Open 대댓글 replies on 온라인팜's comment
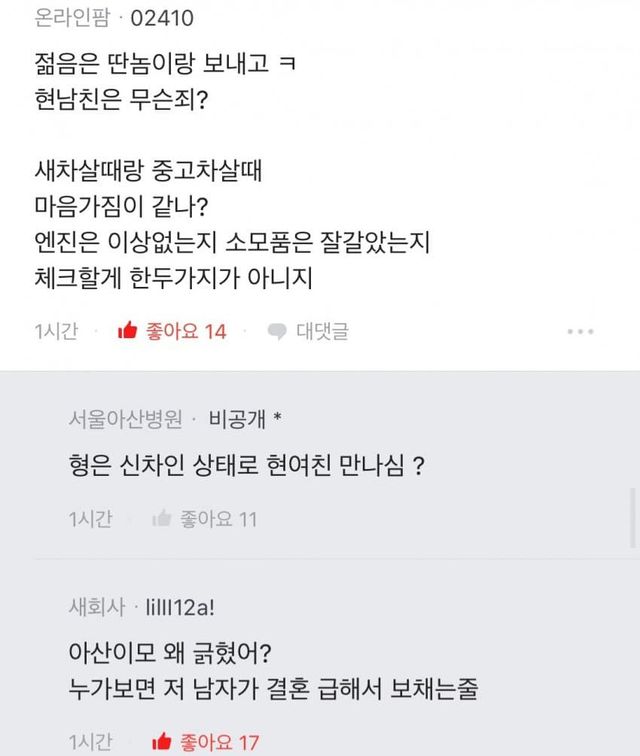 [308, 331]
